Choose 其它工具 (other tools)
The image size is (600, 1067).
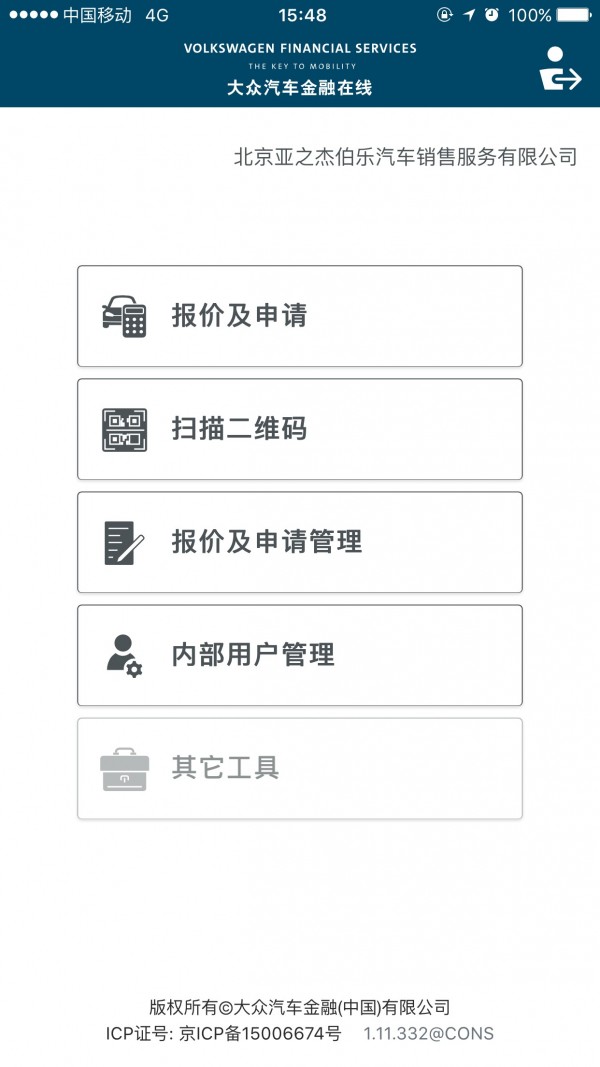[x=300, y=768]
